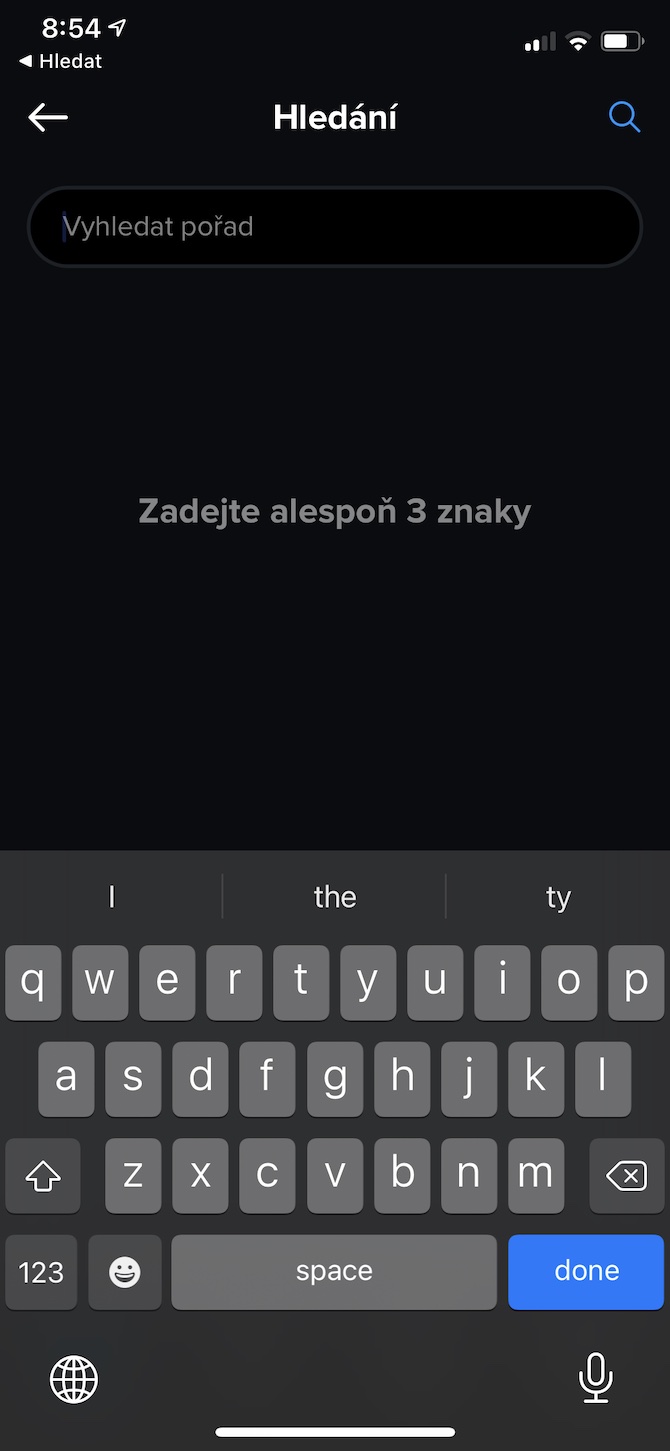Change keyboard language with globe icon
The image size is (670, 1451).
[74, 1380]
